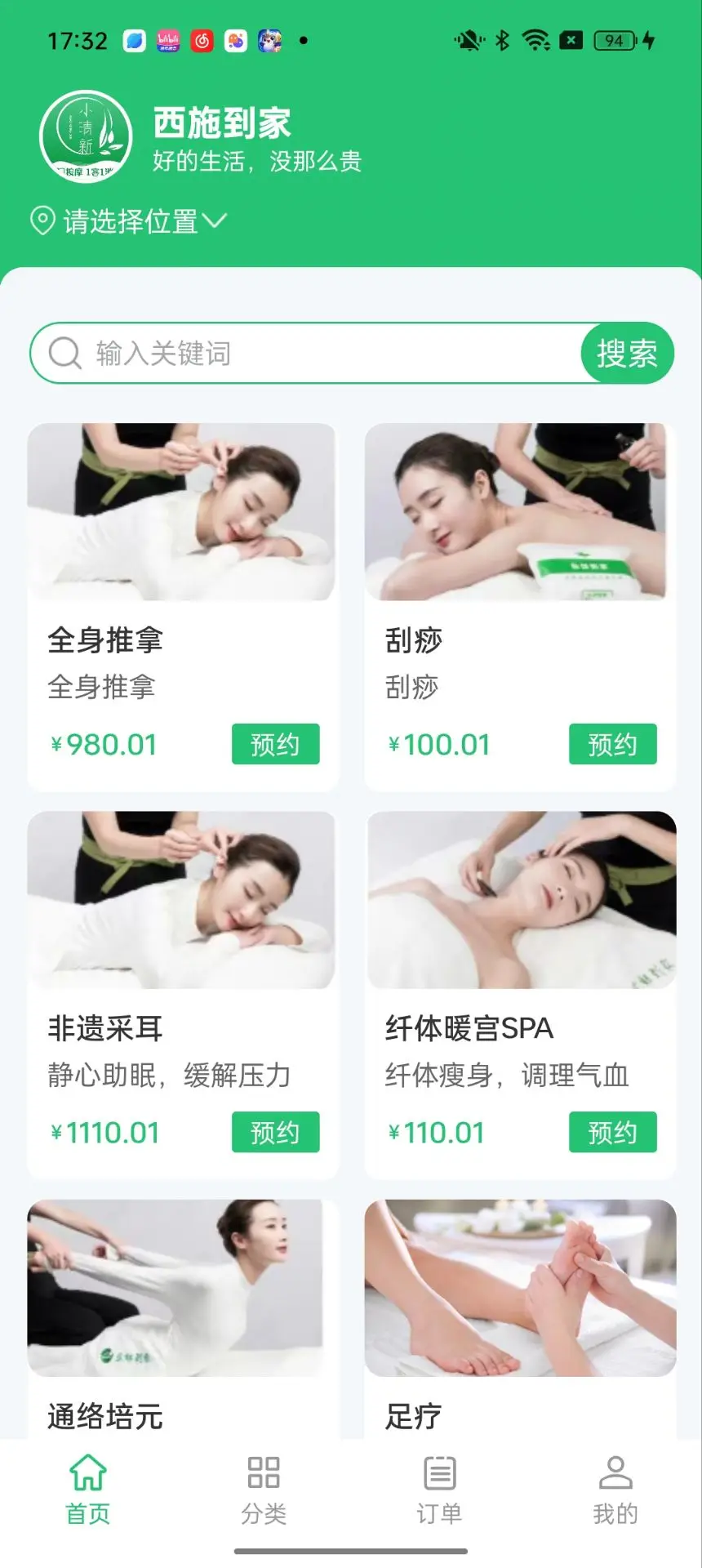Book the 刮痧 service with 预约

[x=612, y=744]
